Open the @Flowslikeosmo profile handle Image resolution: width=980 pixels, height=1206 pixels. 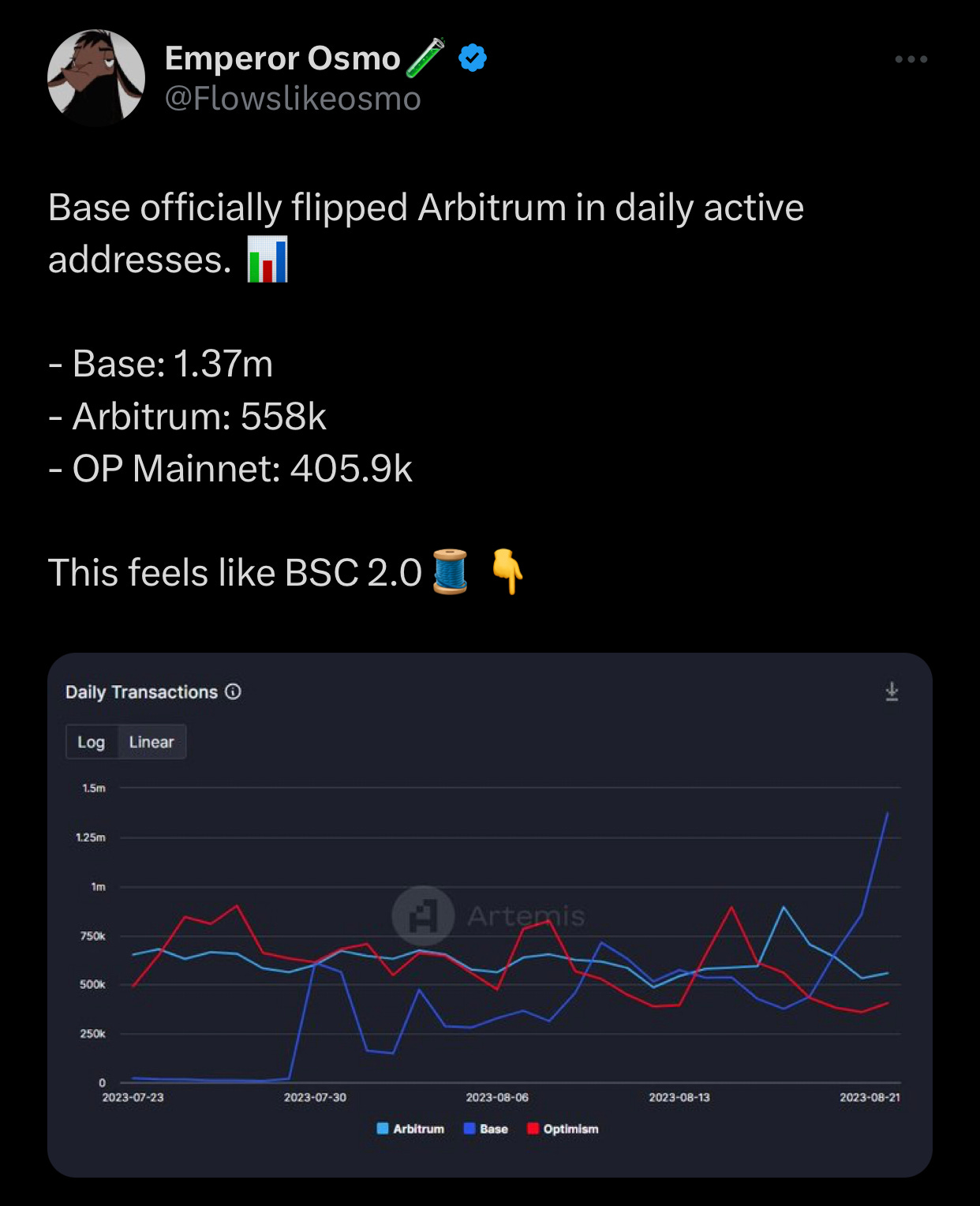click(293, 99)
